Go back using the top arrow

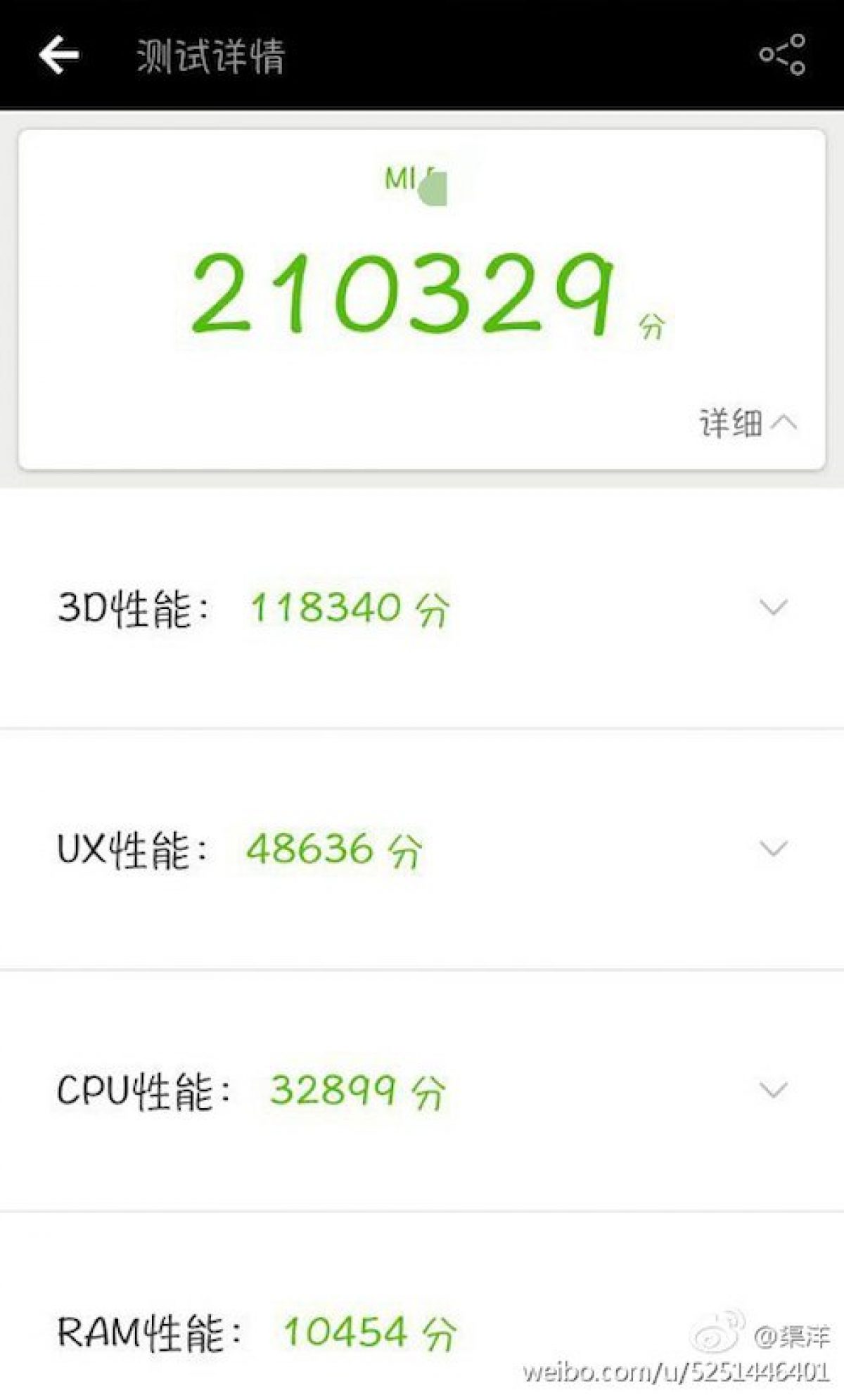click(x=59, y=54)
